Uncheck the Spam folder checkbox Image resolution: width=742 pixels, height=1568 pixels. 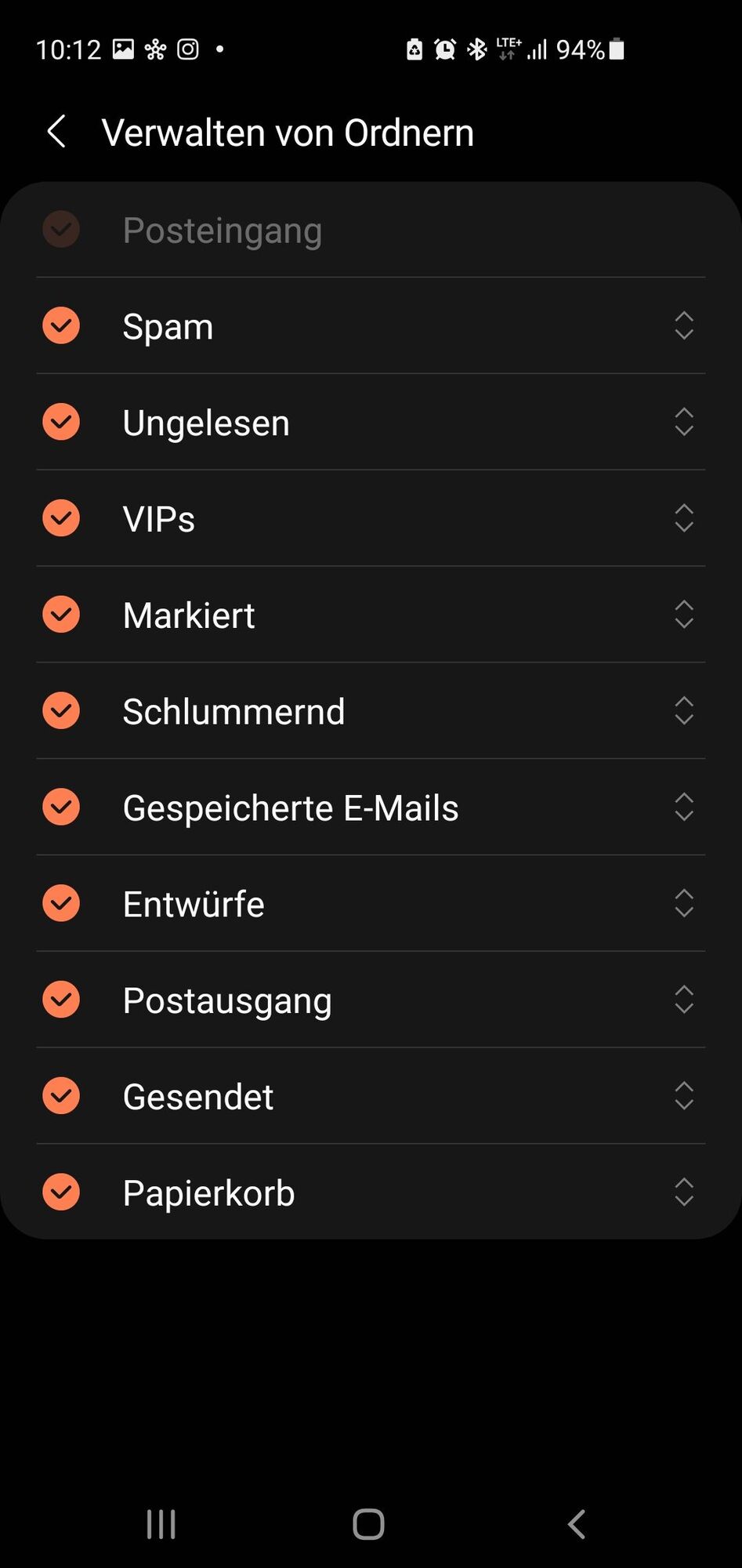click(61, 325)
